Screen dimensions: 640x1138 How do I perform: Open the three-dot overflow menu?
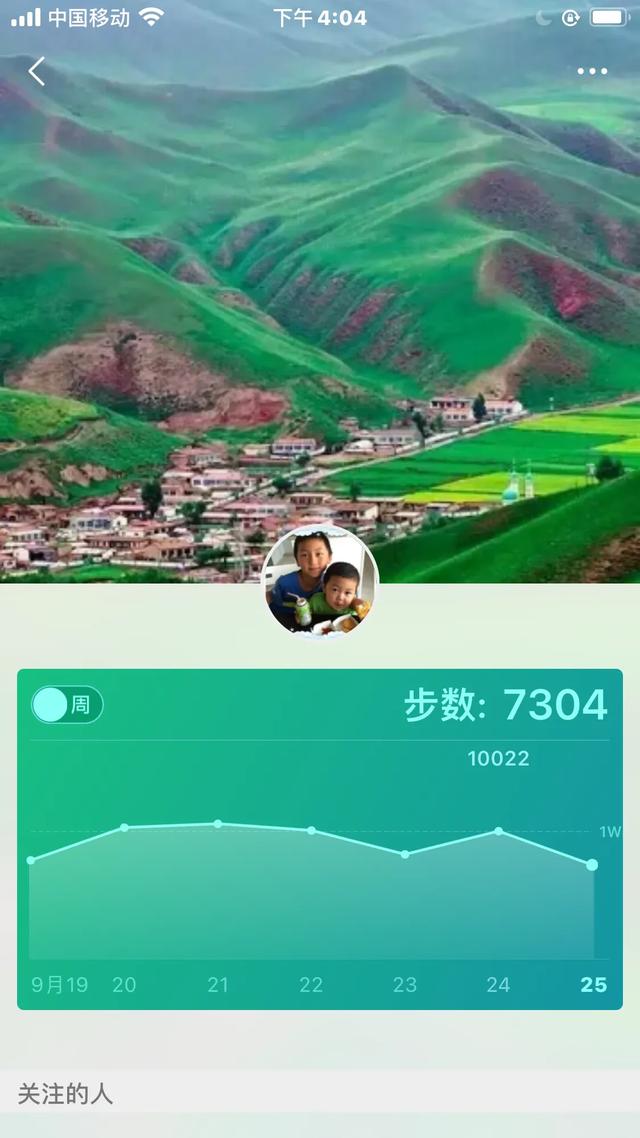592,71
